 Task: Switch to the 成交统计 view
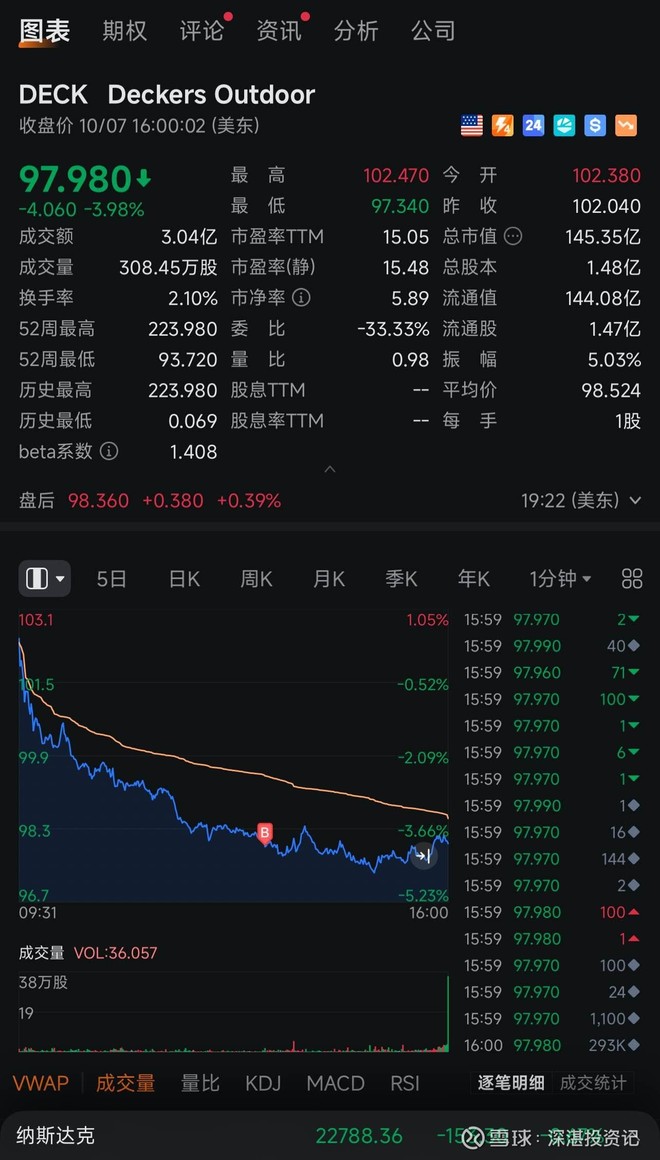coord(593,1083)
